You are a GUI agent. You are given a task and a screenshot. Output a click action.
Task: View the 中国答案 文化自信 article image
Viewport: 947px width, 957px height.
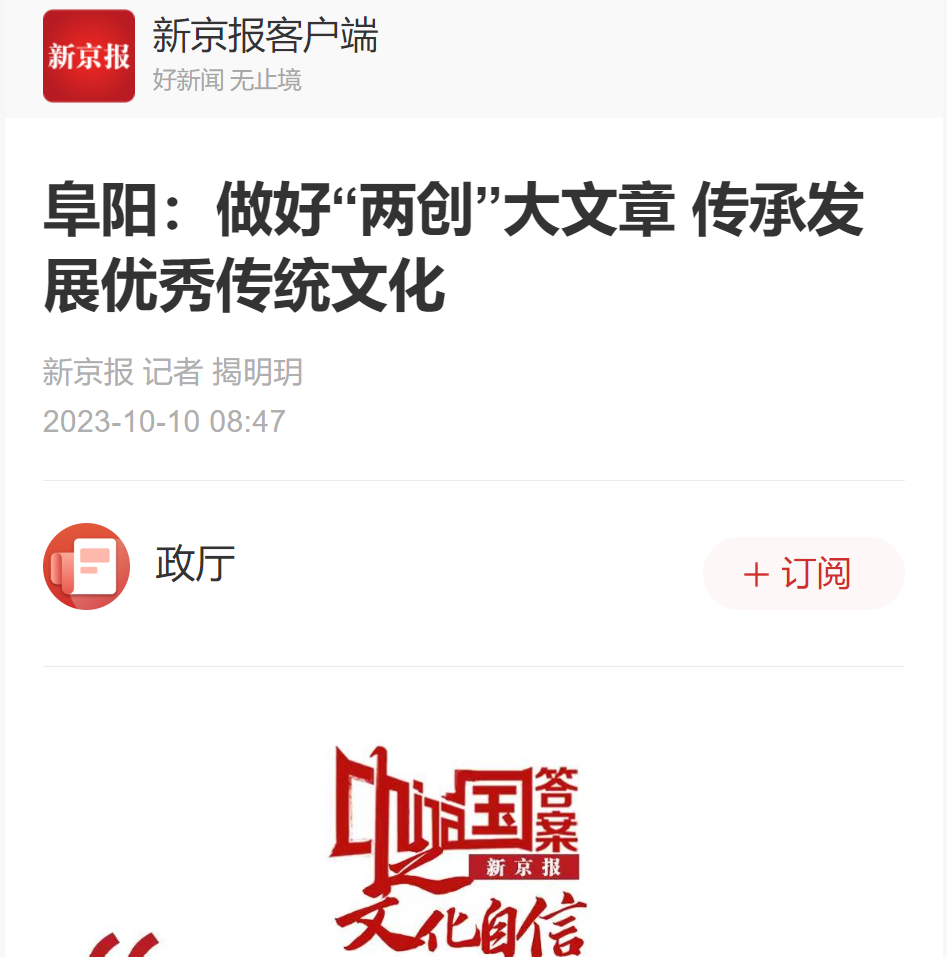click(x=458, y=849)
